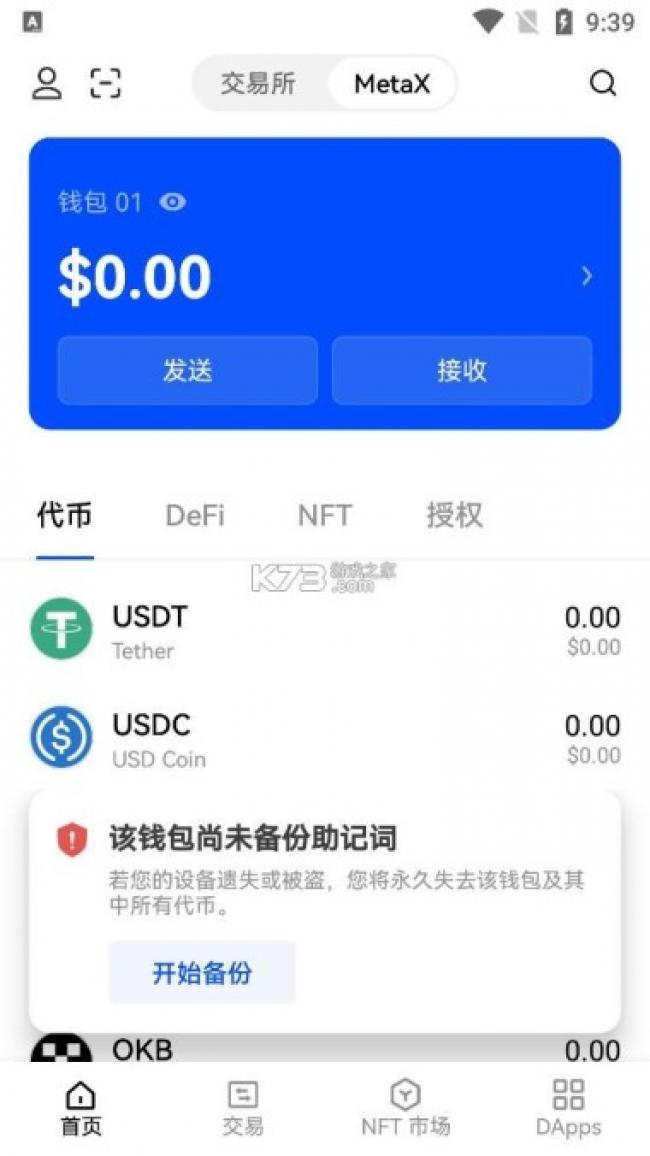Image resolution: width=650 pixels, height=1156 pixels.
Task: Select the 代币 tab
Action: 65,515
